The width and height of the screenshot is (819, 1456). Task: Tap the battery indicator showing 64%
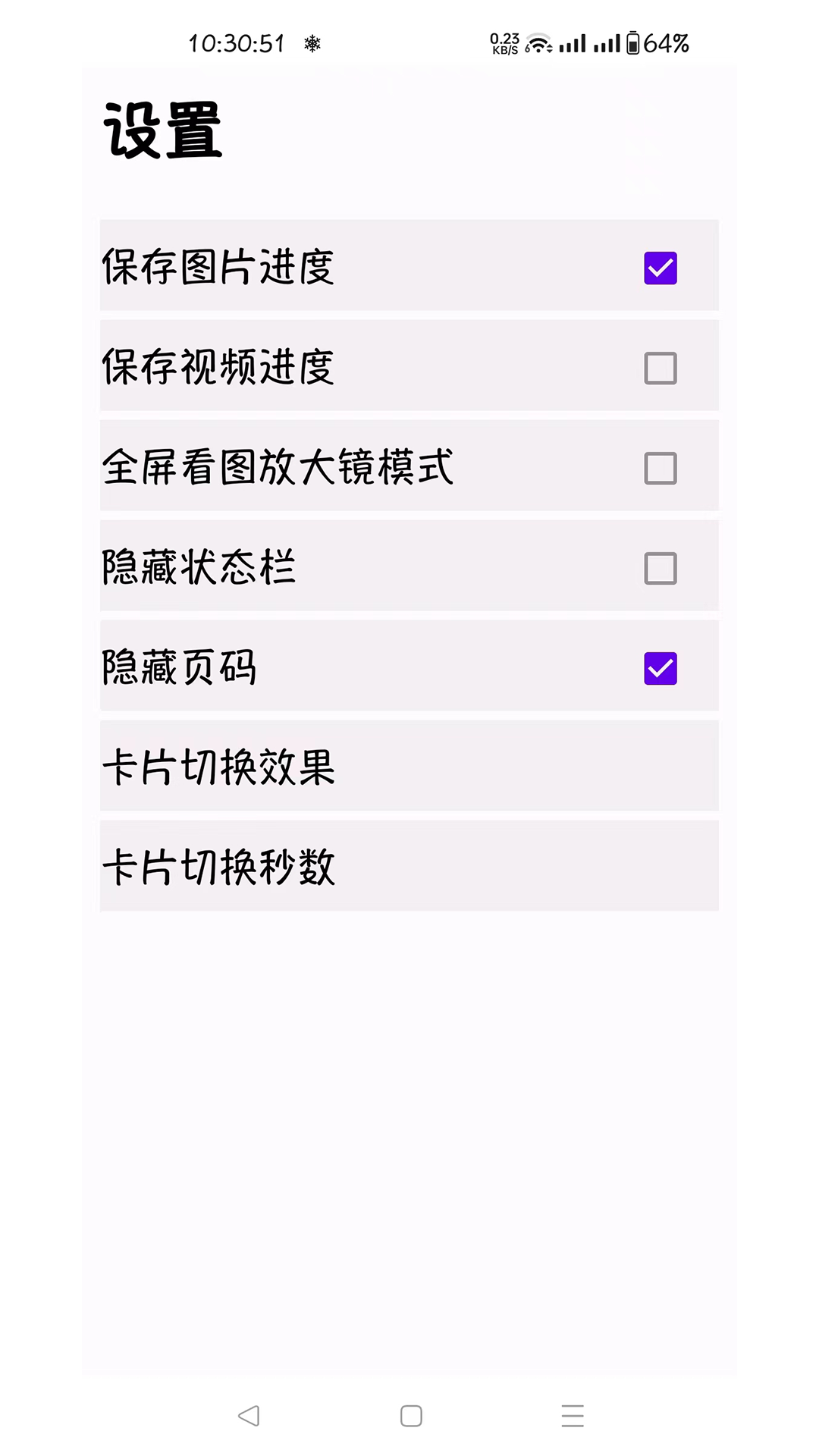click(658, 44)
